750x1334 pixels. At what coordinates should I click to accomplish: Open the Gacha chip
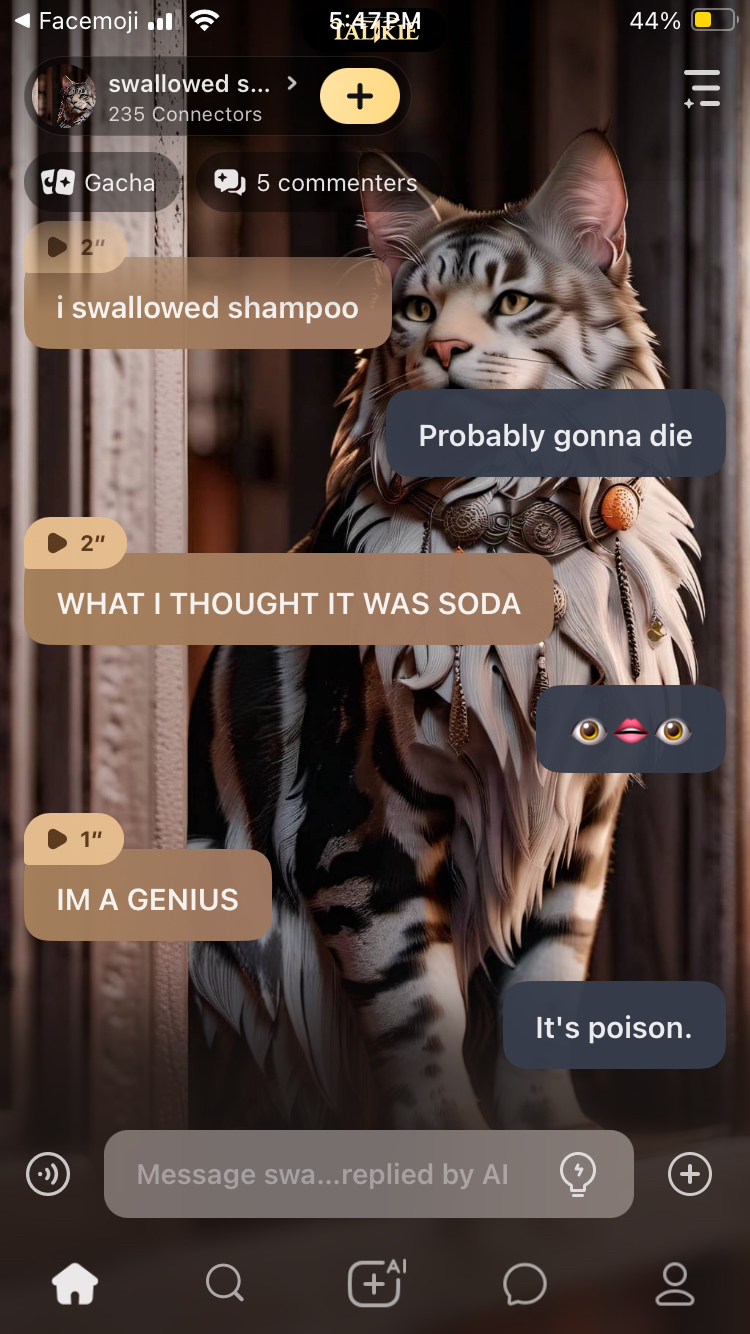[x=100, y=183]
